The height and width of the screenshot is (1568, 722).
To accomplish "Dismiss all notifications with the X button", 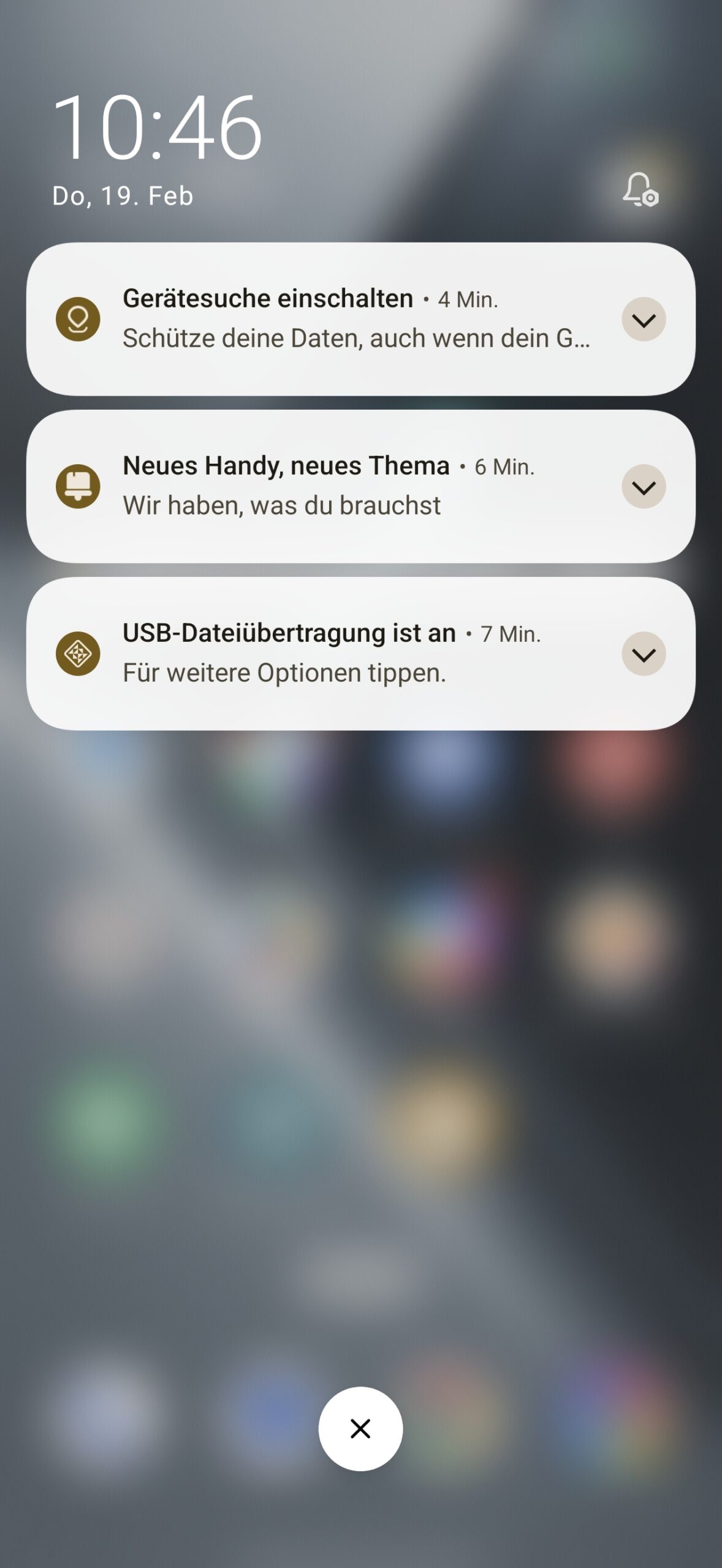I will 360,1428.
